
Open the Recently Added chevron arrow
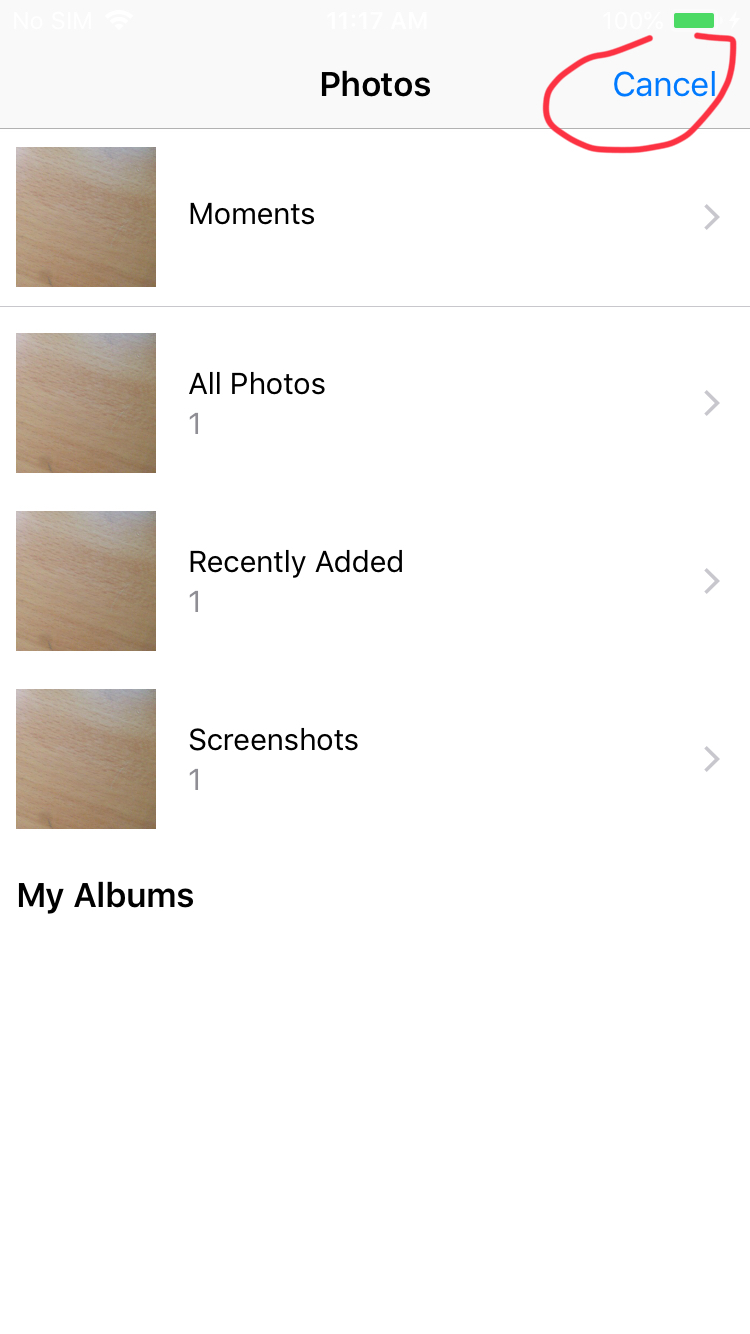(x=710, y=581)
